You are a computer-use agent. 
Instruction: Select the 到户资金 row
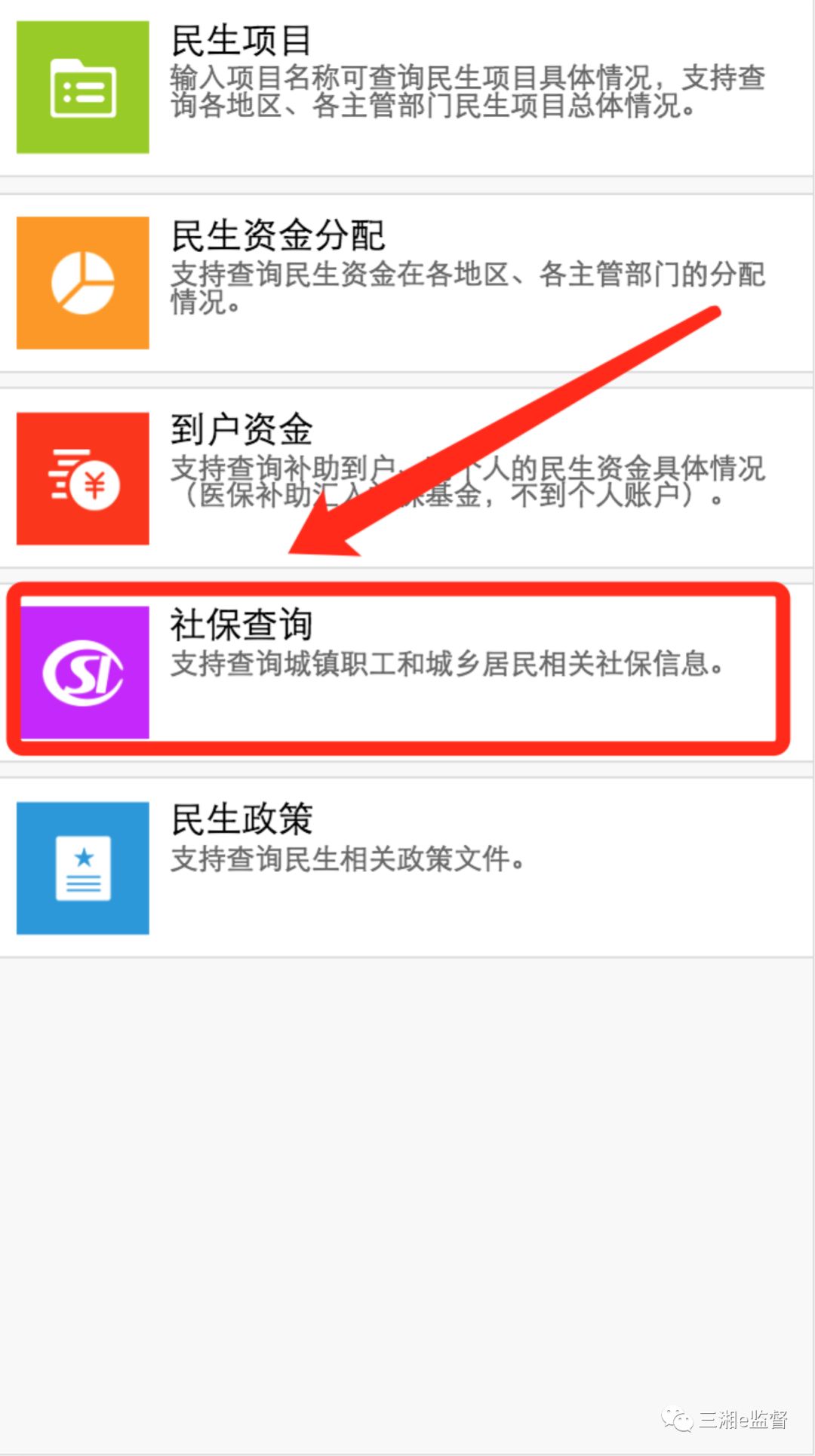tap(406, 478)
